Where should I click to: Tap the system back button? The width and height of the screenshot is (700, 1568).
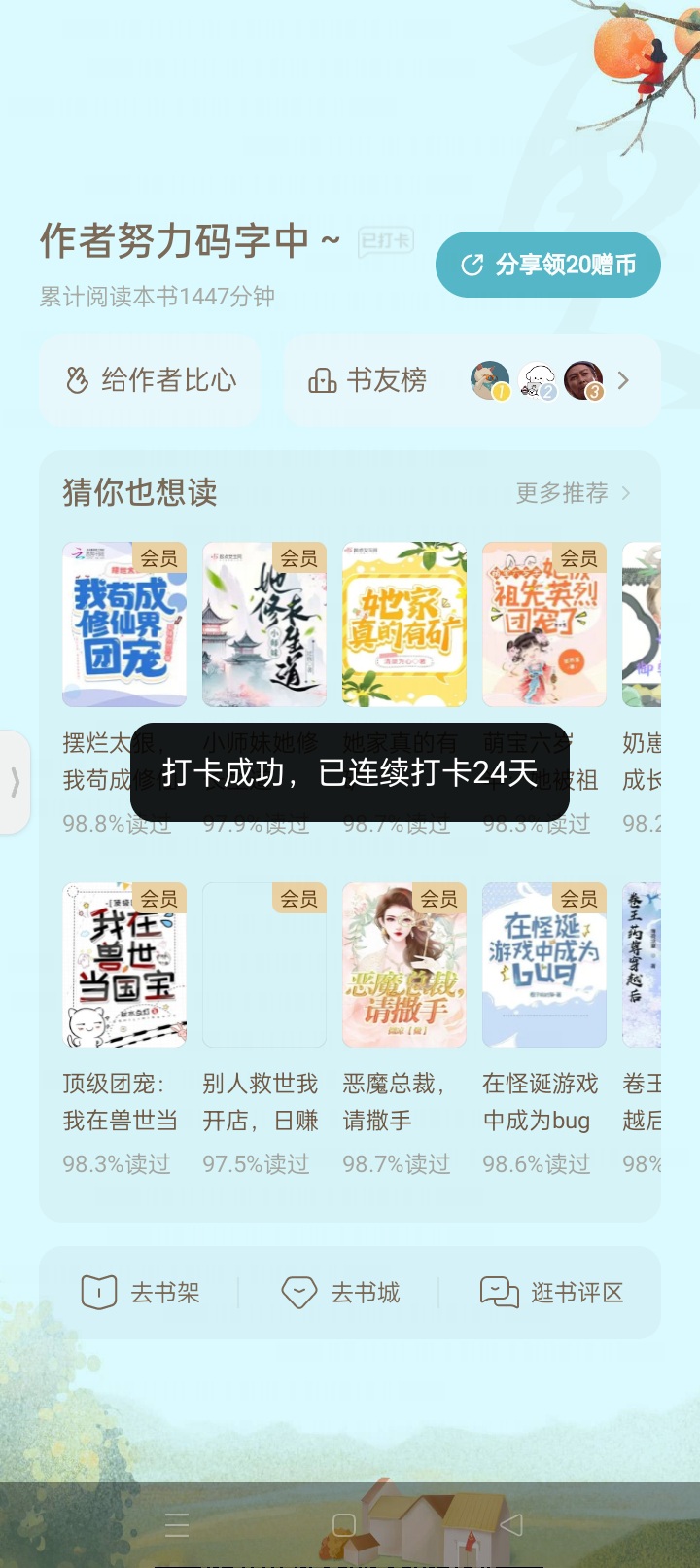pos(512,1525)
